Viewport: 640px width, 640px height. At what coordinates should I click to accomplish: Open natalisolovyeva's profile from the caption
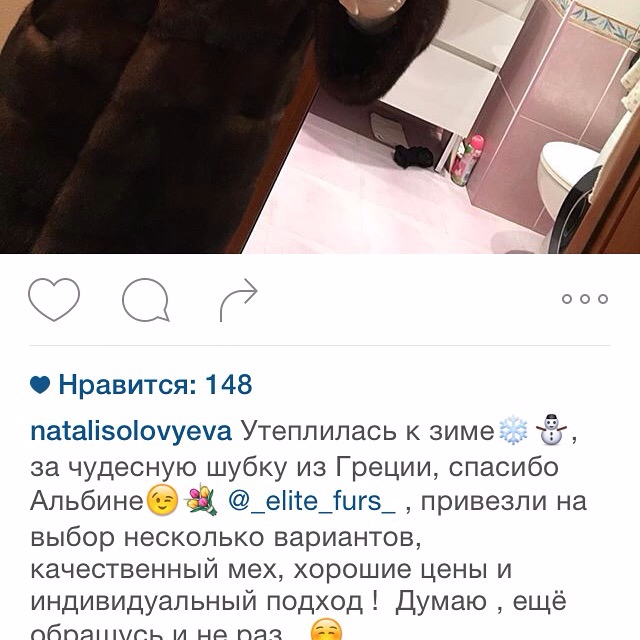[x=132, y=431]
